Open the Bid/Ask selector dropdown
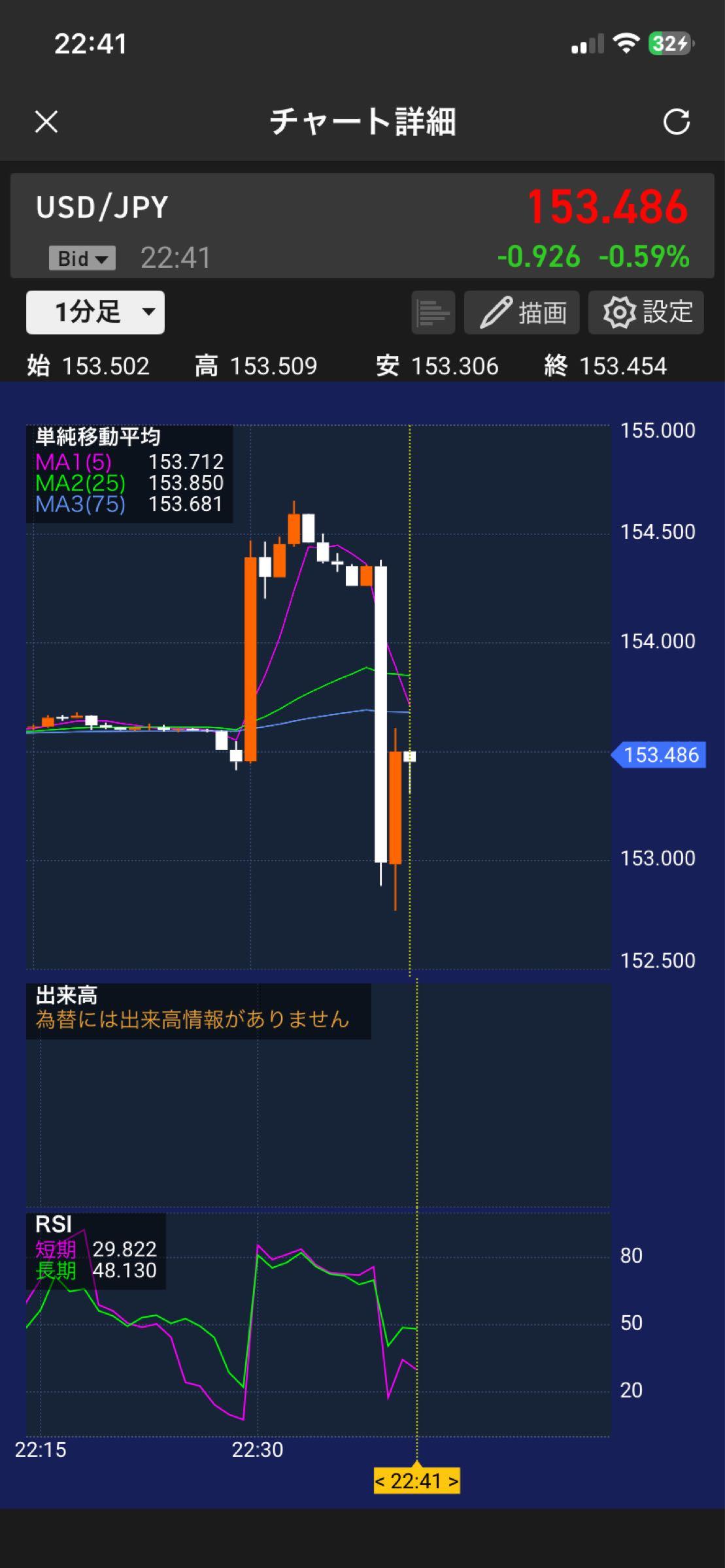This screenshot has height=1568, width=725. (81, 258)
